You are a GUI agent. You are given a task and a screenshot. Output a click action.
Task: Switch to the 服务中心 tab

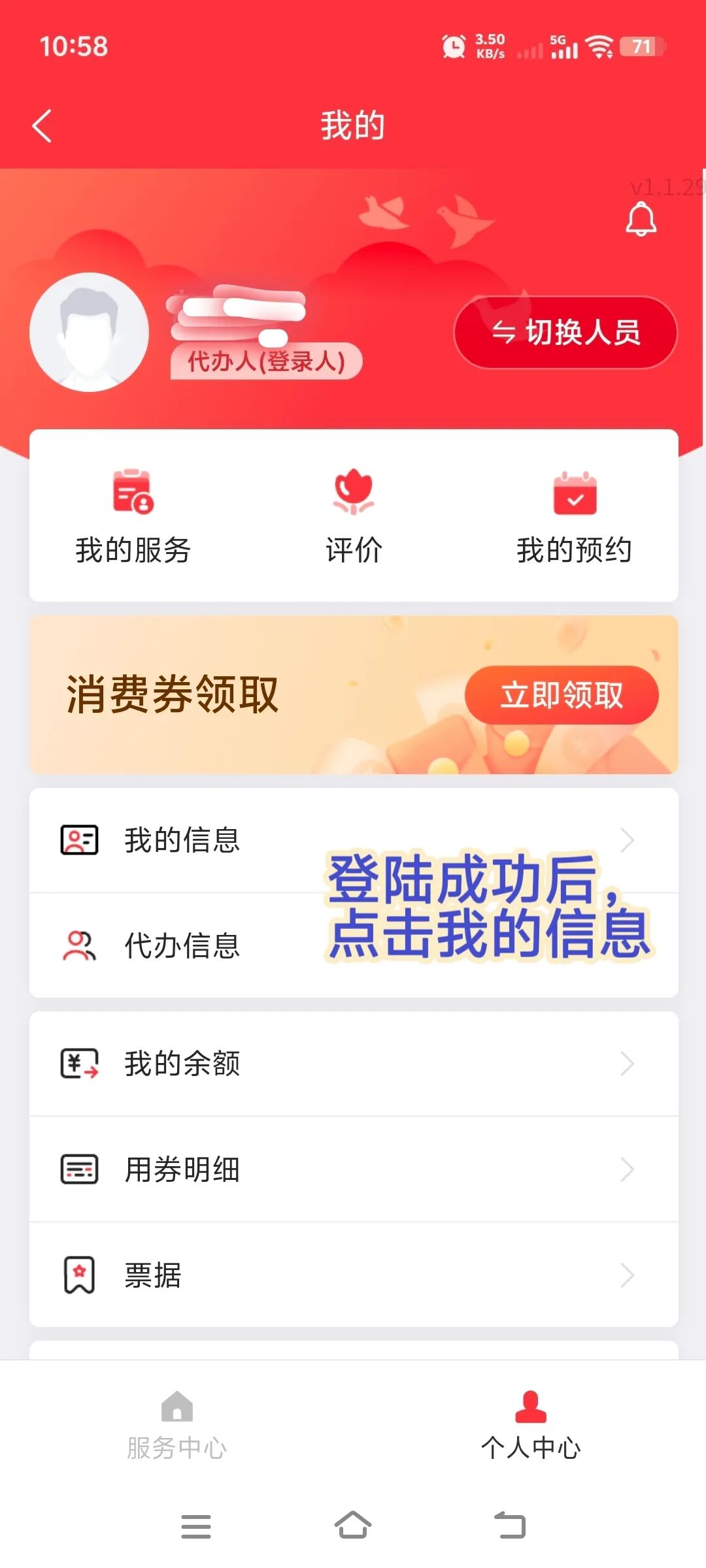tap(176, 1427)
